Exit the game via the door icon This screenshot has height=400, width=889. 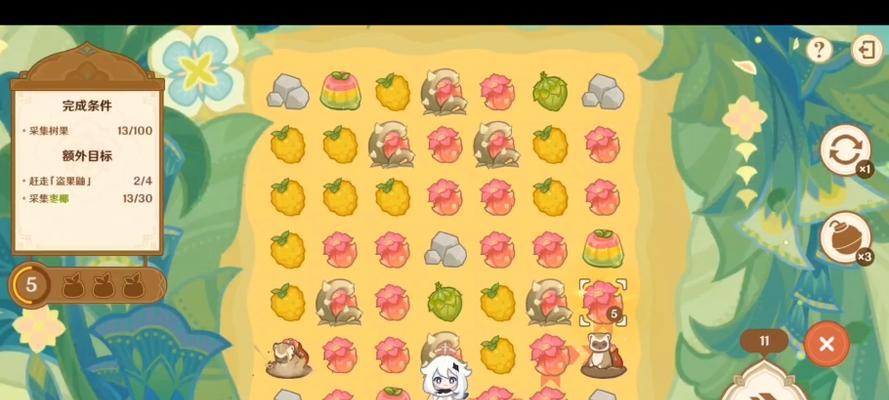tap(866, 50)
